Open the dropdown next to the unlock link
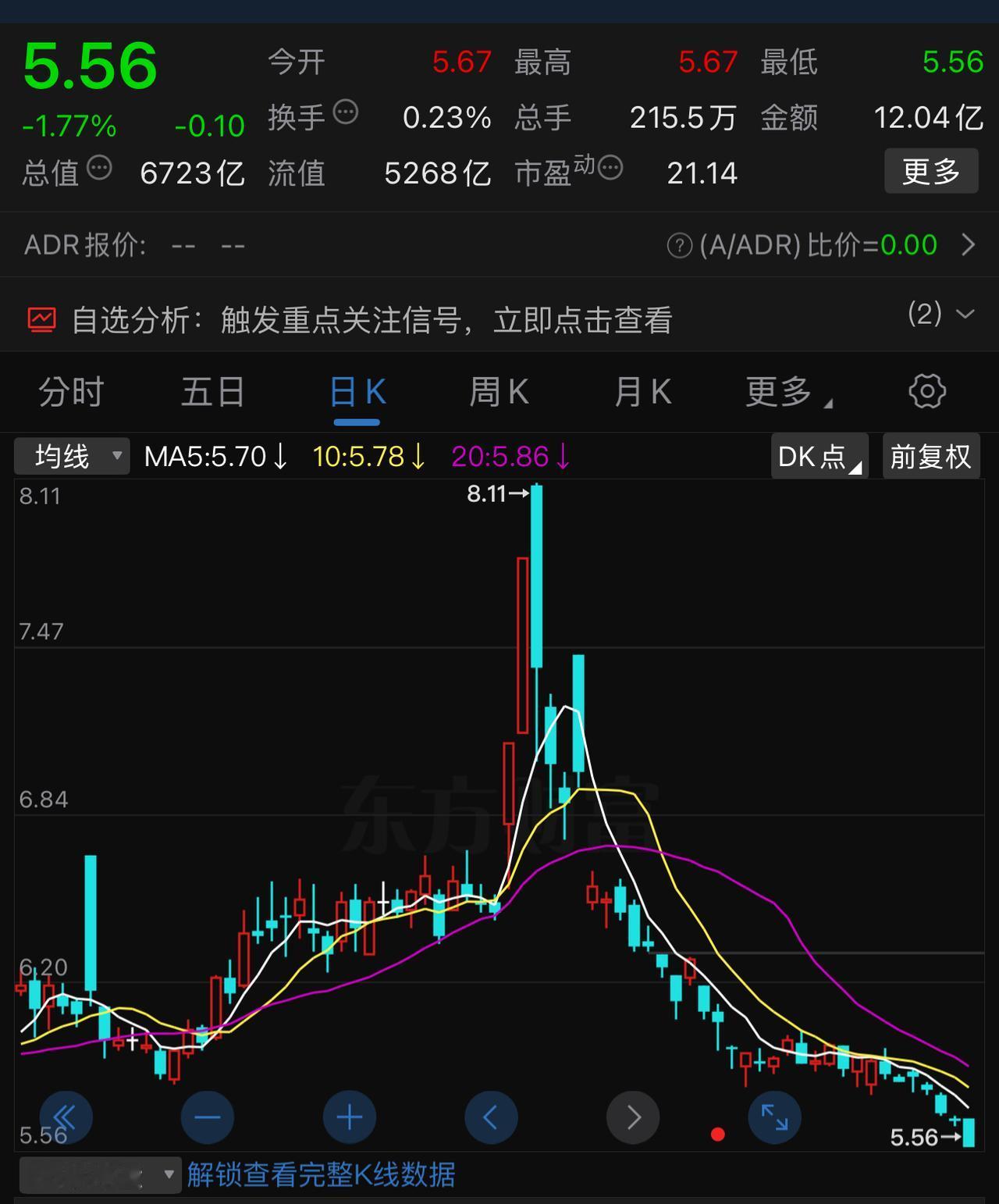 click(x=166, y=1174)
